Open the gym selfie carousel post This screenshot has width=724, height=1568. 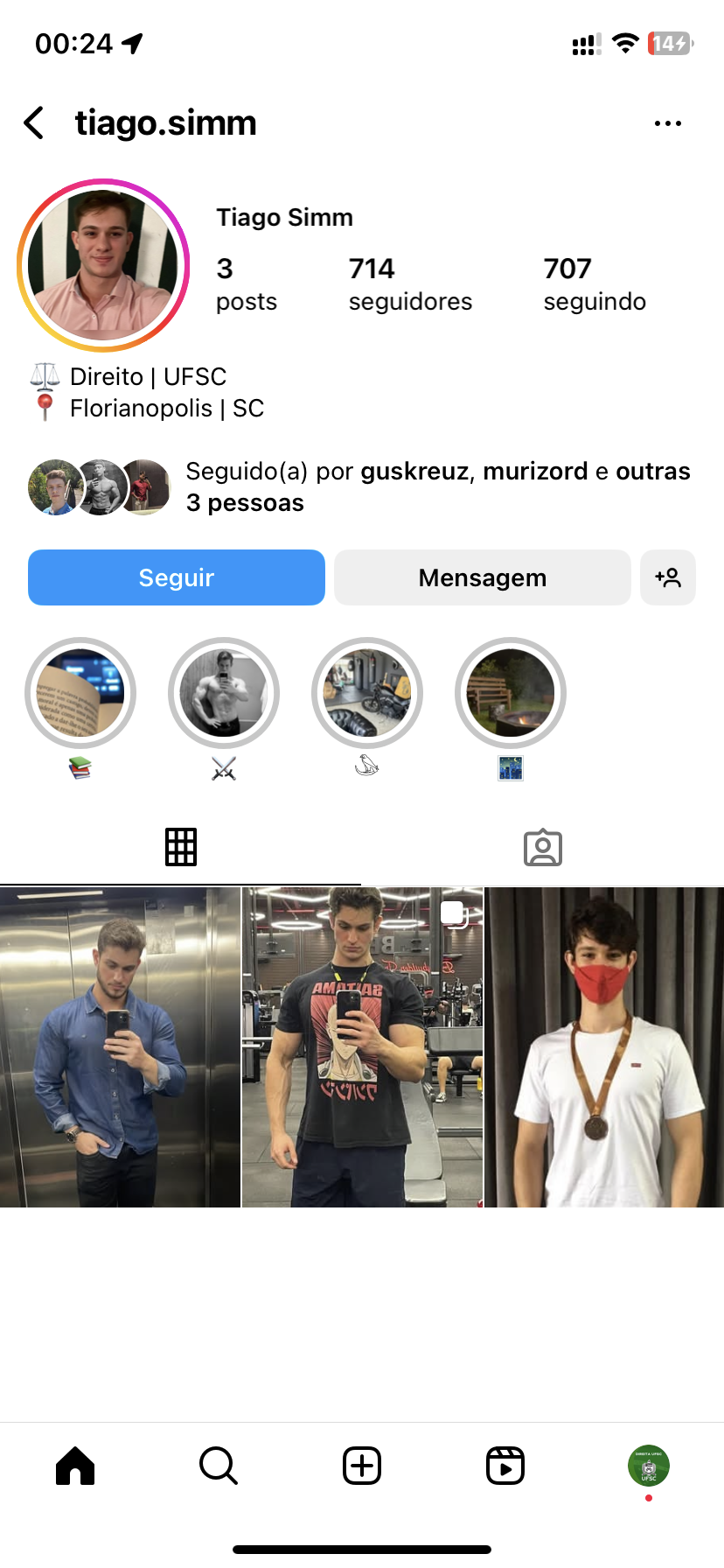[362, 1047]
